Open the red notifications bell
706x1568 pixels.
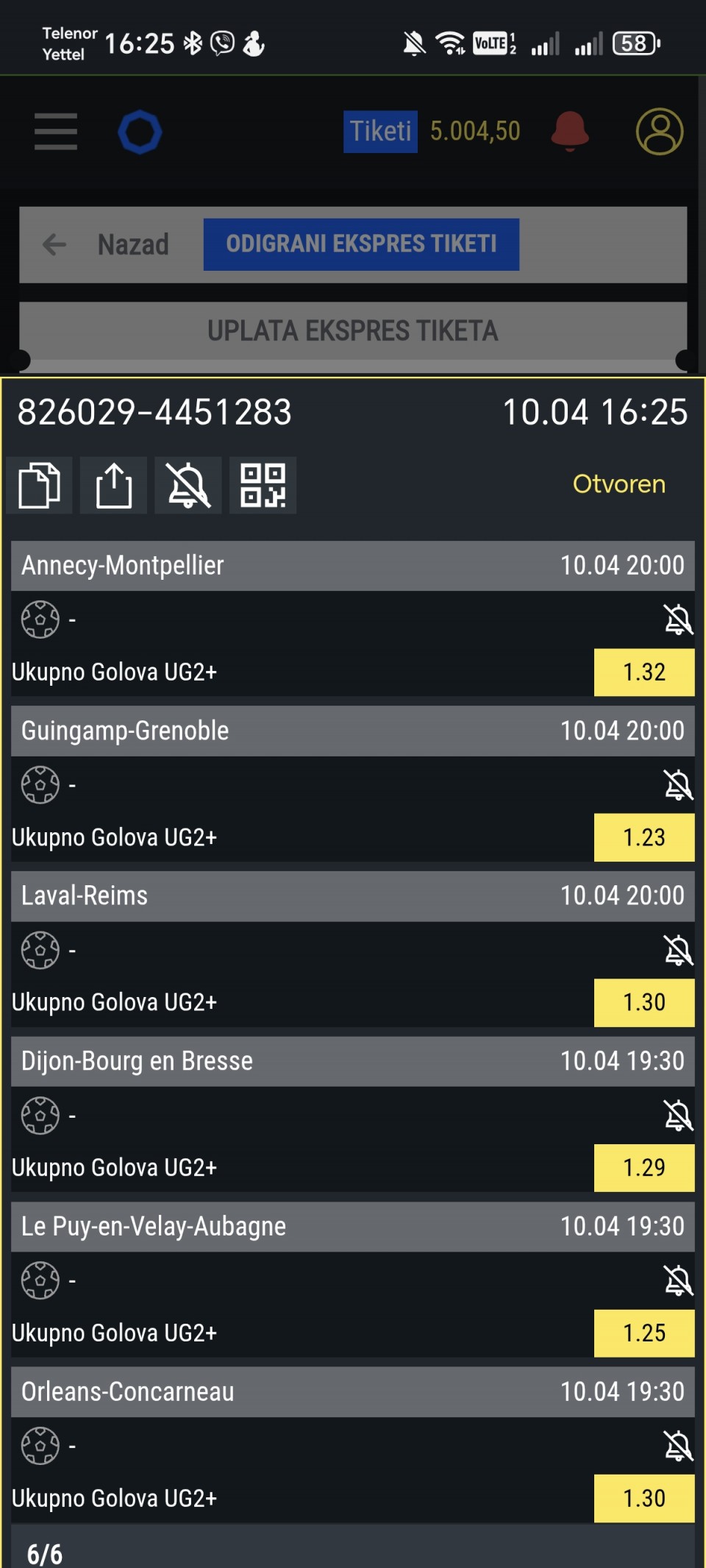[569, 132]
